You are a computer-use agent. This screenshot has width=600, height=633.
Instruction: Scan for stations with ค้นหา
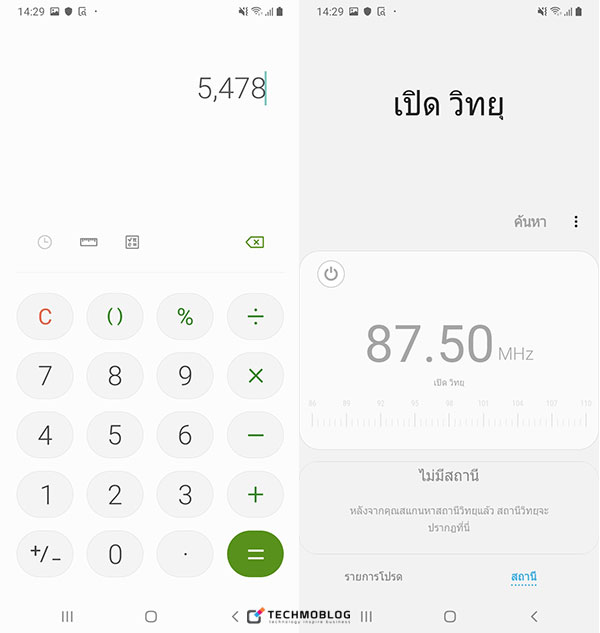(530, 222)
